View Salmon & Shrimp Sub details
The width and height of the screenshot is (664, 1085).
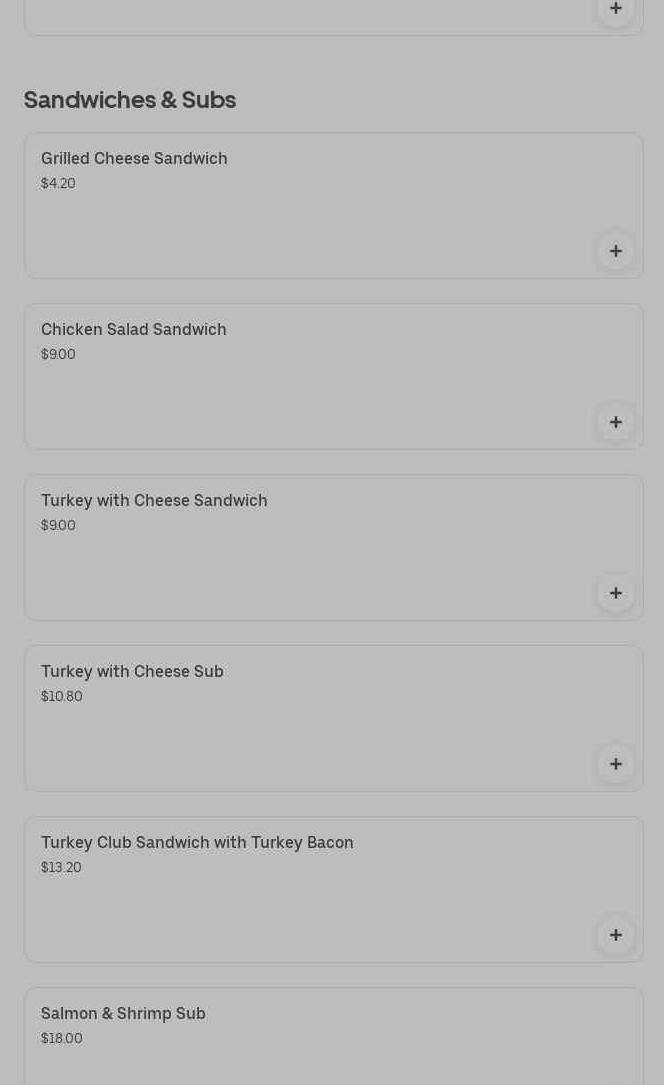tap(300, 1035)
